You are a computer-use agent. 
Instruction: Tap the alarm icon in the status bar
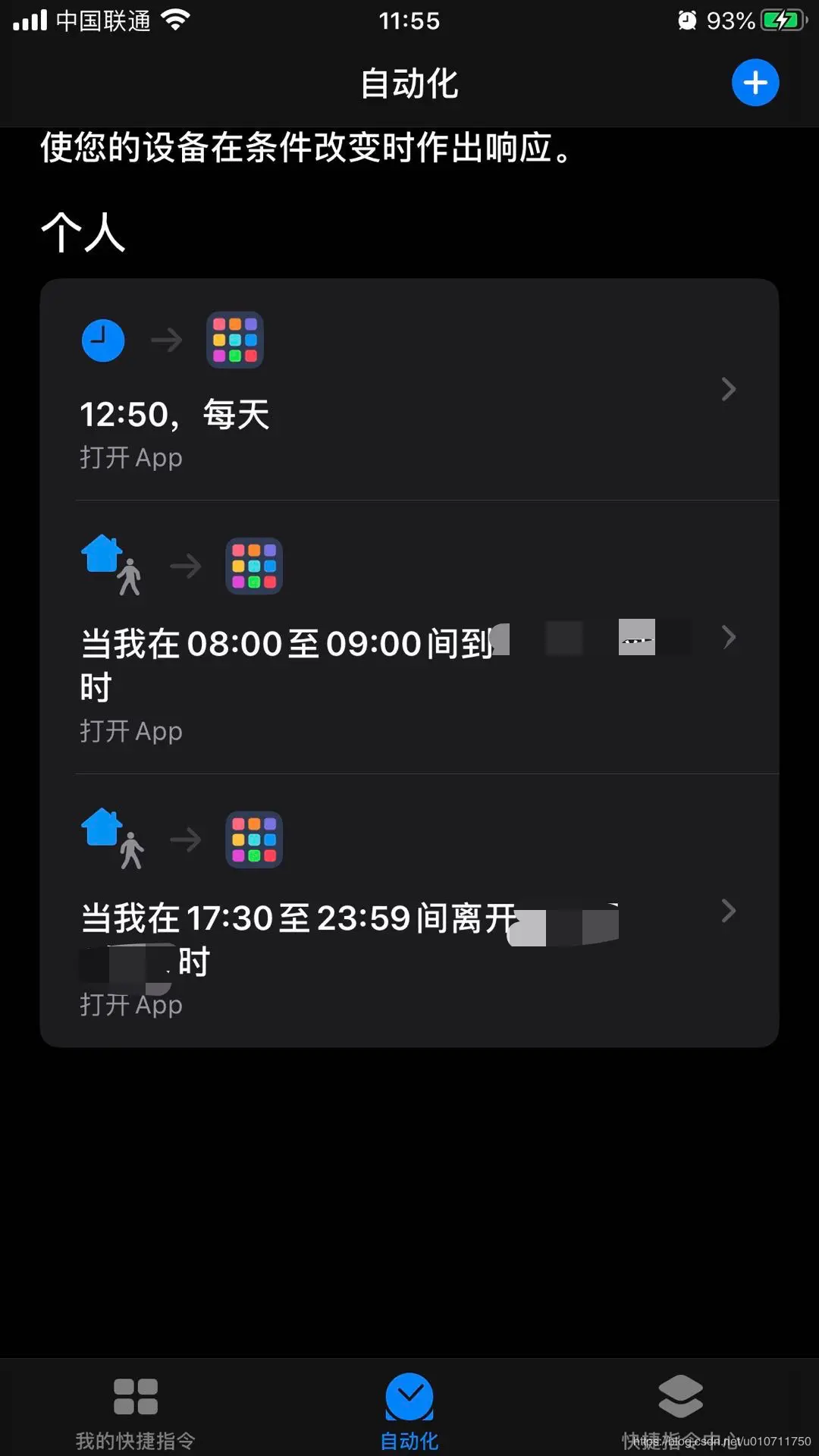686,20
